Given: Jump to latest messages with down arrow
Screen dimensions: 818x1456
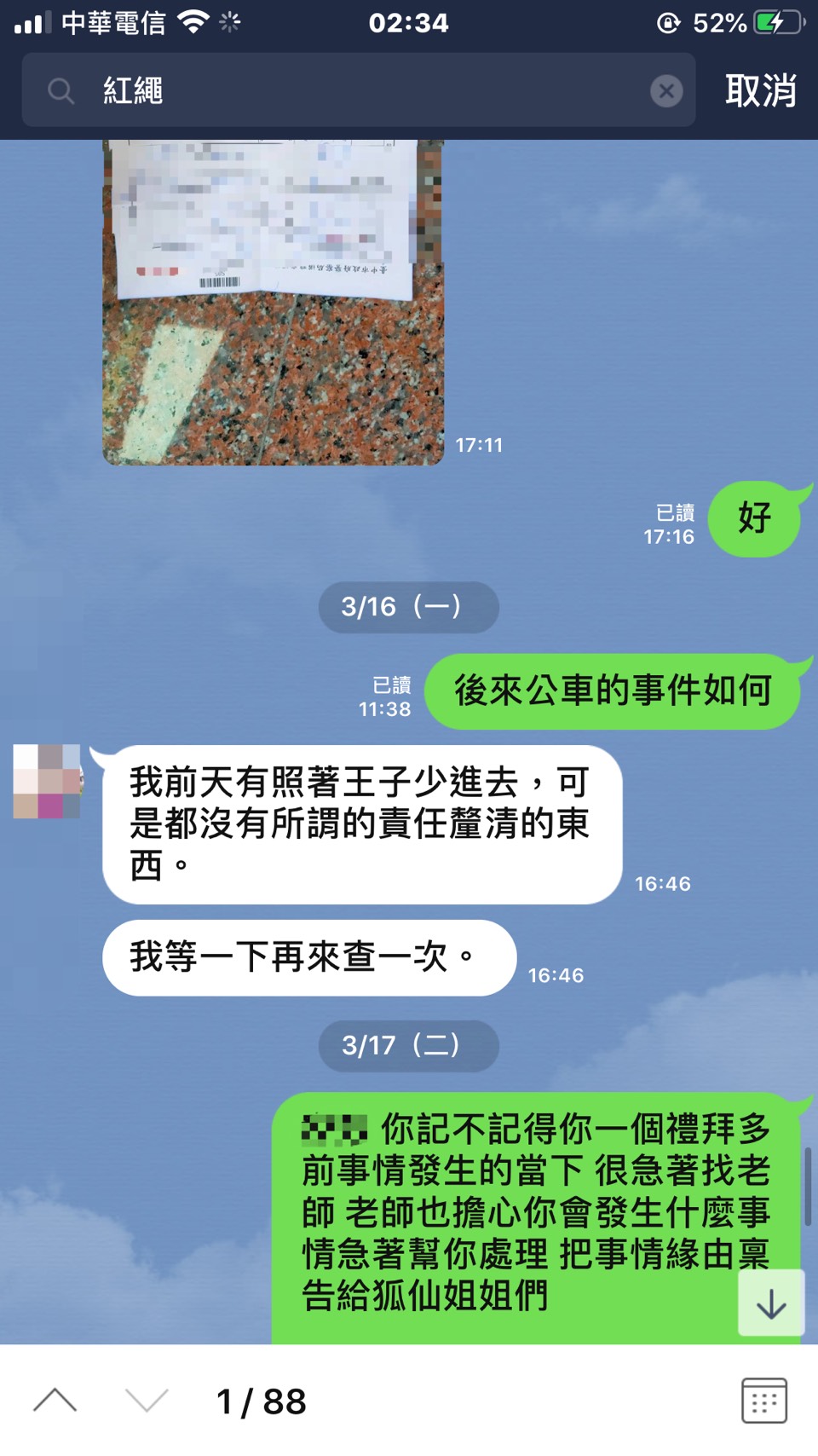Looking at the screenshot, I should pos(771,1303).
